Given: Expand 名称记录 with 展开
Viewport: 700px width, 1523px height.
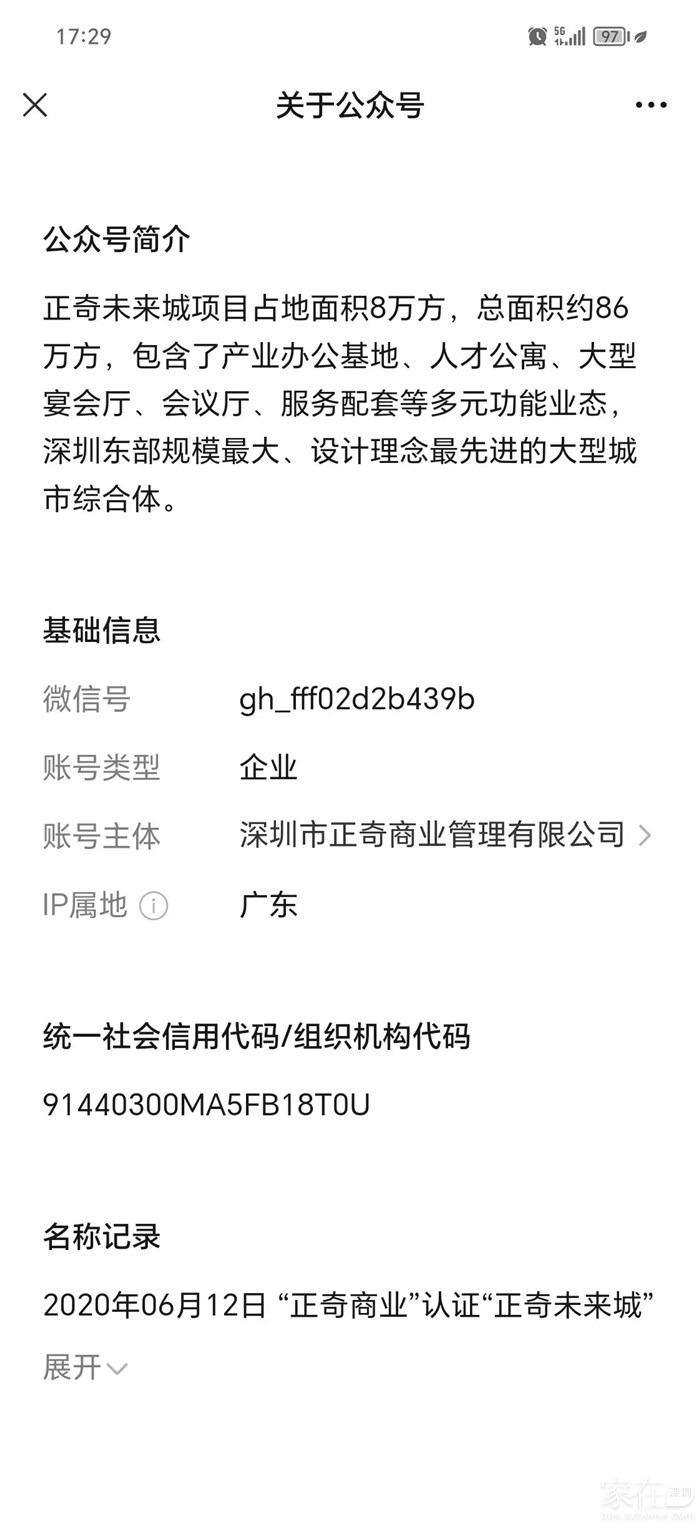Looking at the screenshot, I should click(85, 1367).
